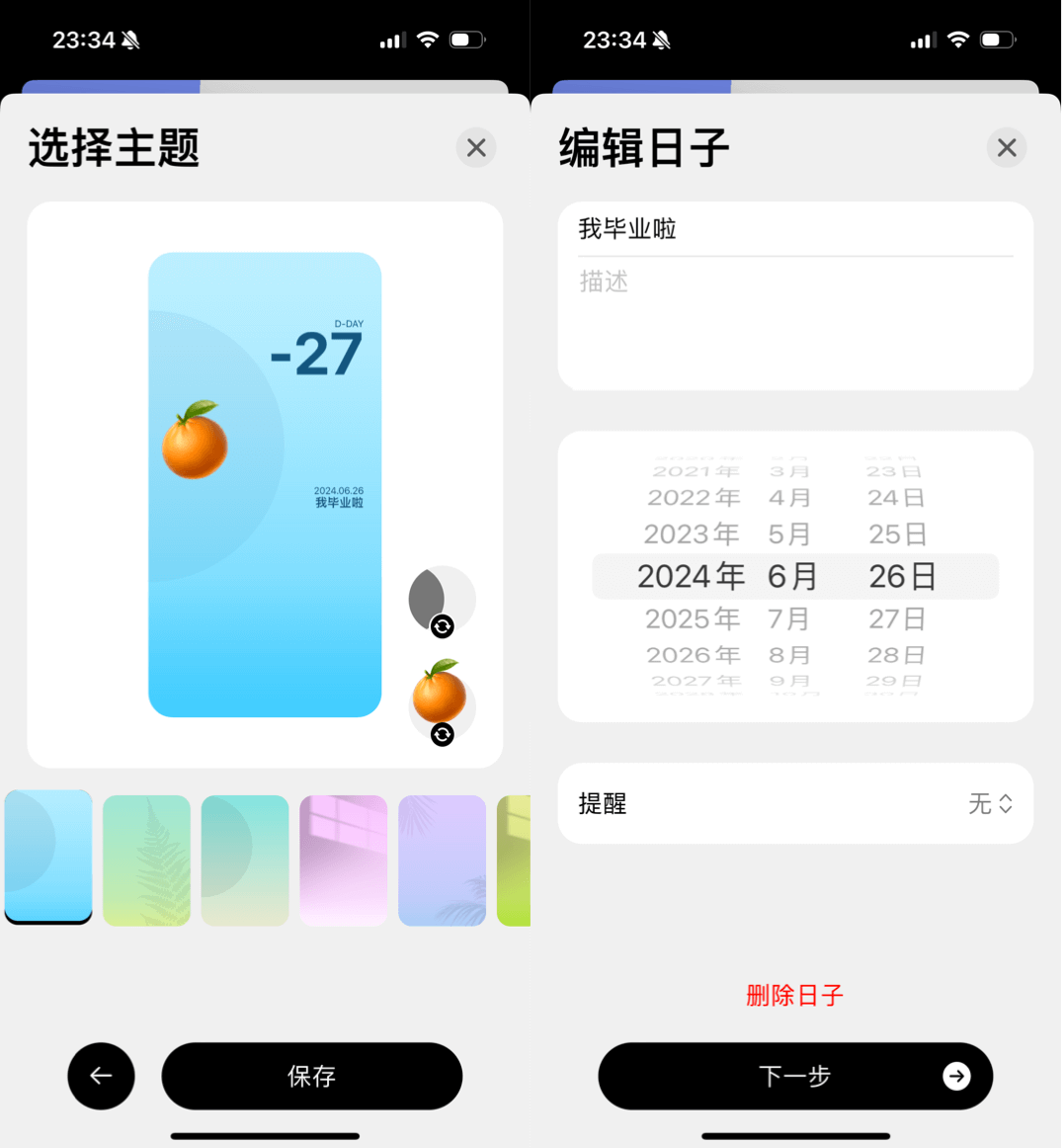Edit the title field 我毕业啦
The image size is (1063, 1148).
coord(794,229)
